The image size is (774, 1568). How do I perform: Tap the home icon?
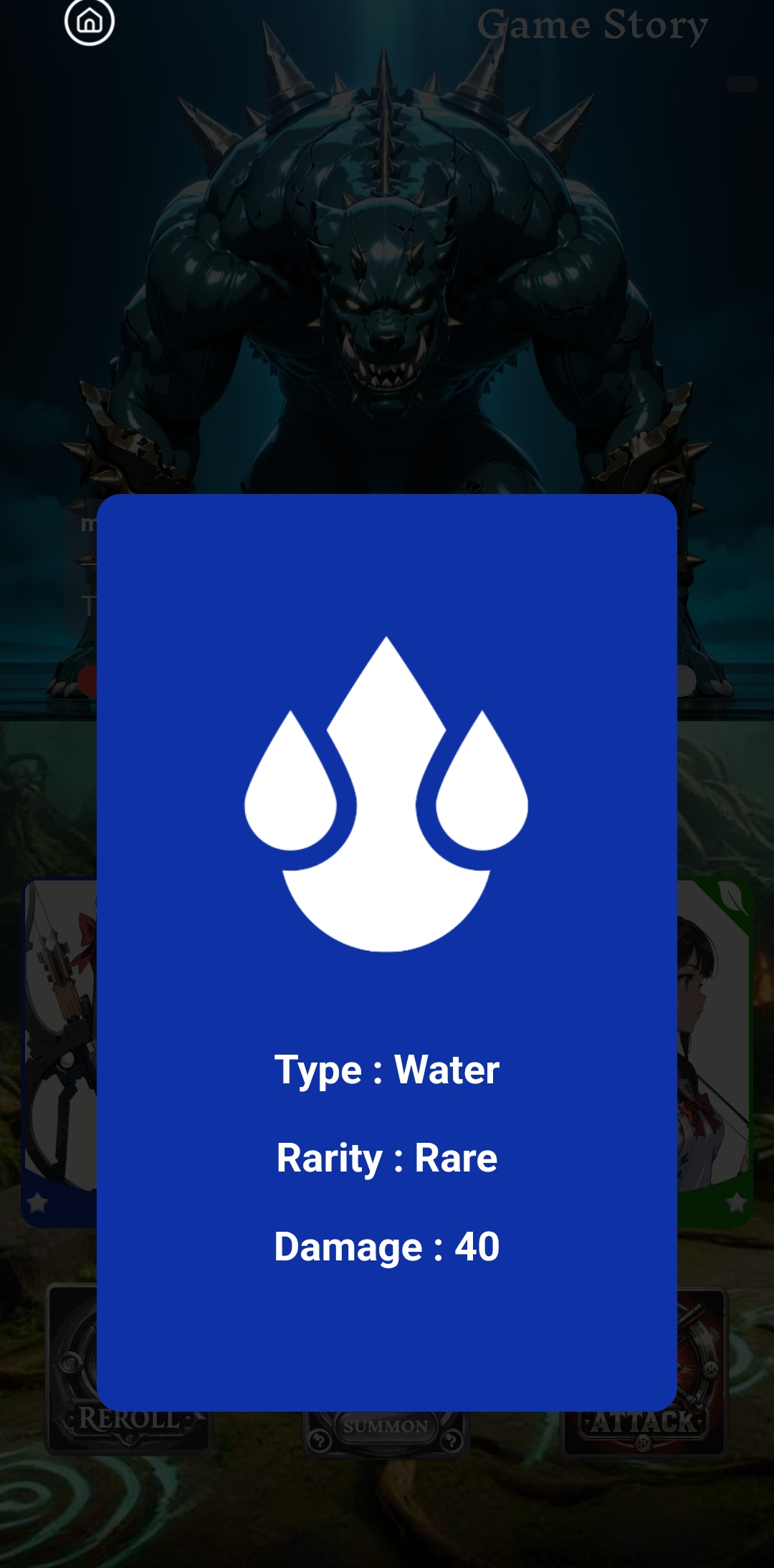coord(90,22)
